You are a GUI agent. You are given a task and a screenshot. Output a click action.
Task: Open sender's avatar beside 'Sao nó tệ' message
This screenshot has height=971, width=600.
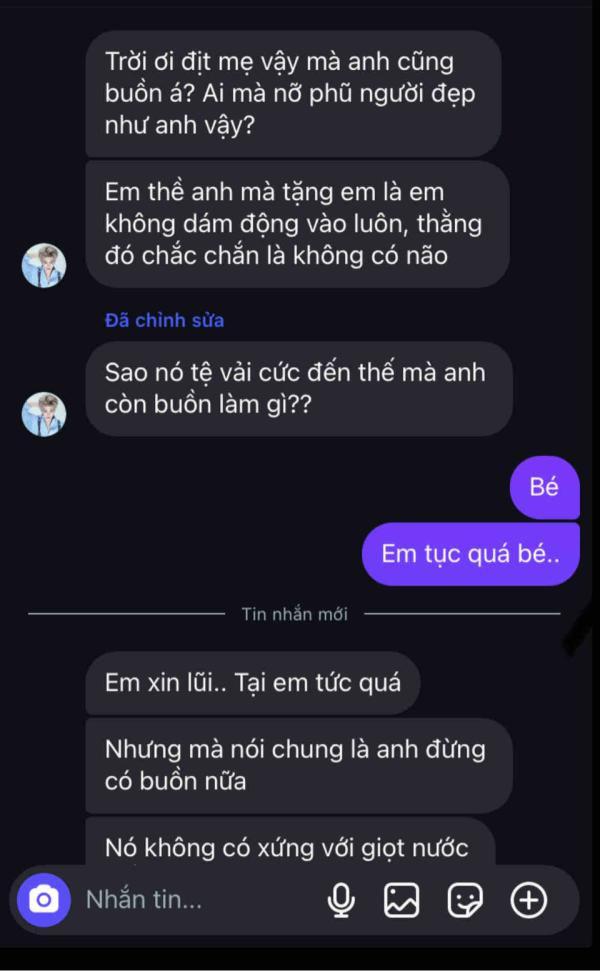(x=44, y=414)
